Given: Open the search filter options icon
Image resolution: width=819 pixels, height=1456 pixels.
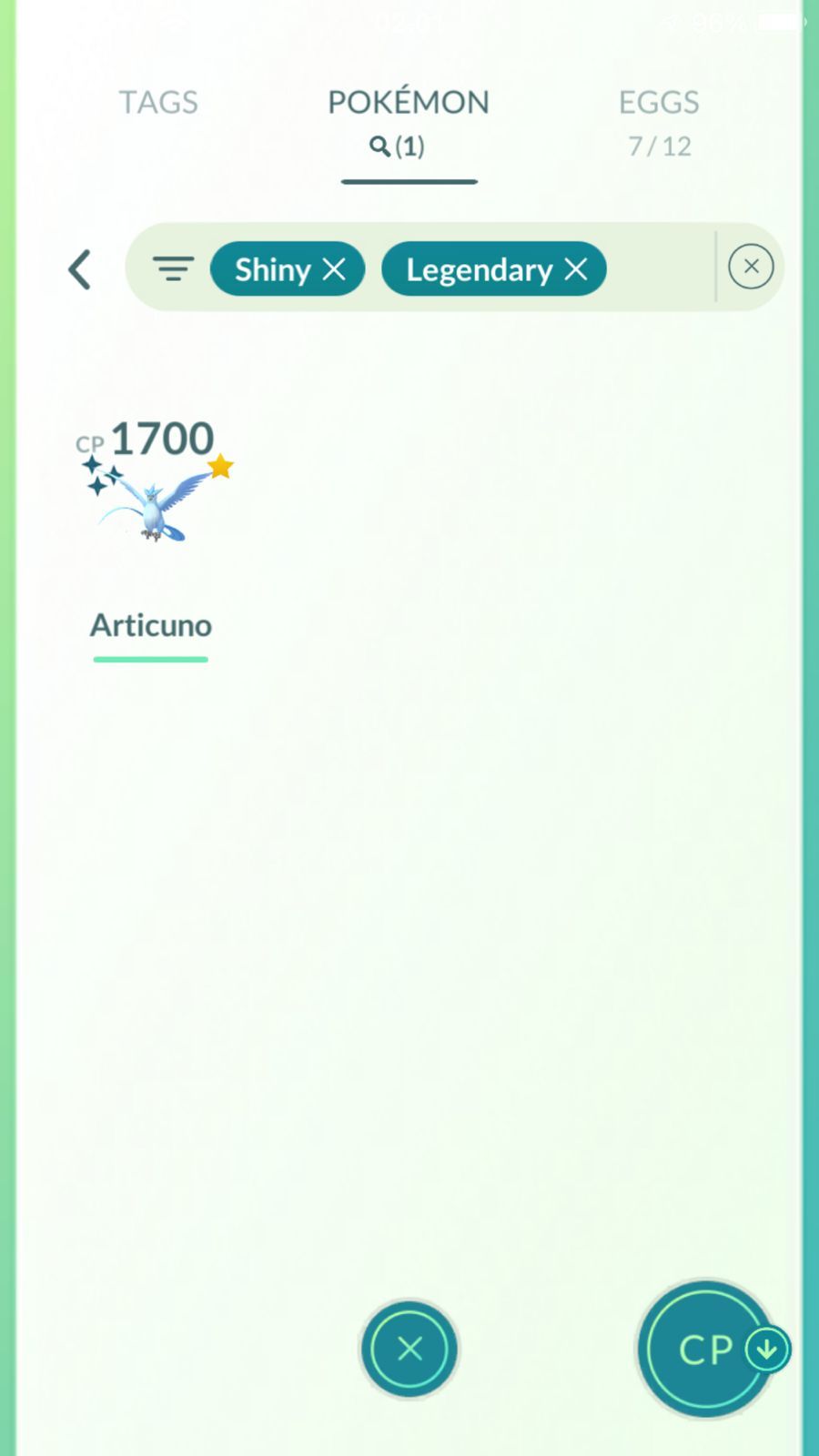Looking at the screenshot, I should tap(173, 269).
